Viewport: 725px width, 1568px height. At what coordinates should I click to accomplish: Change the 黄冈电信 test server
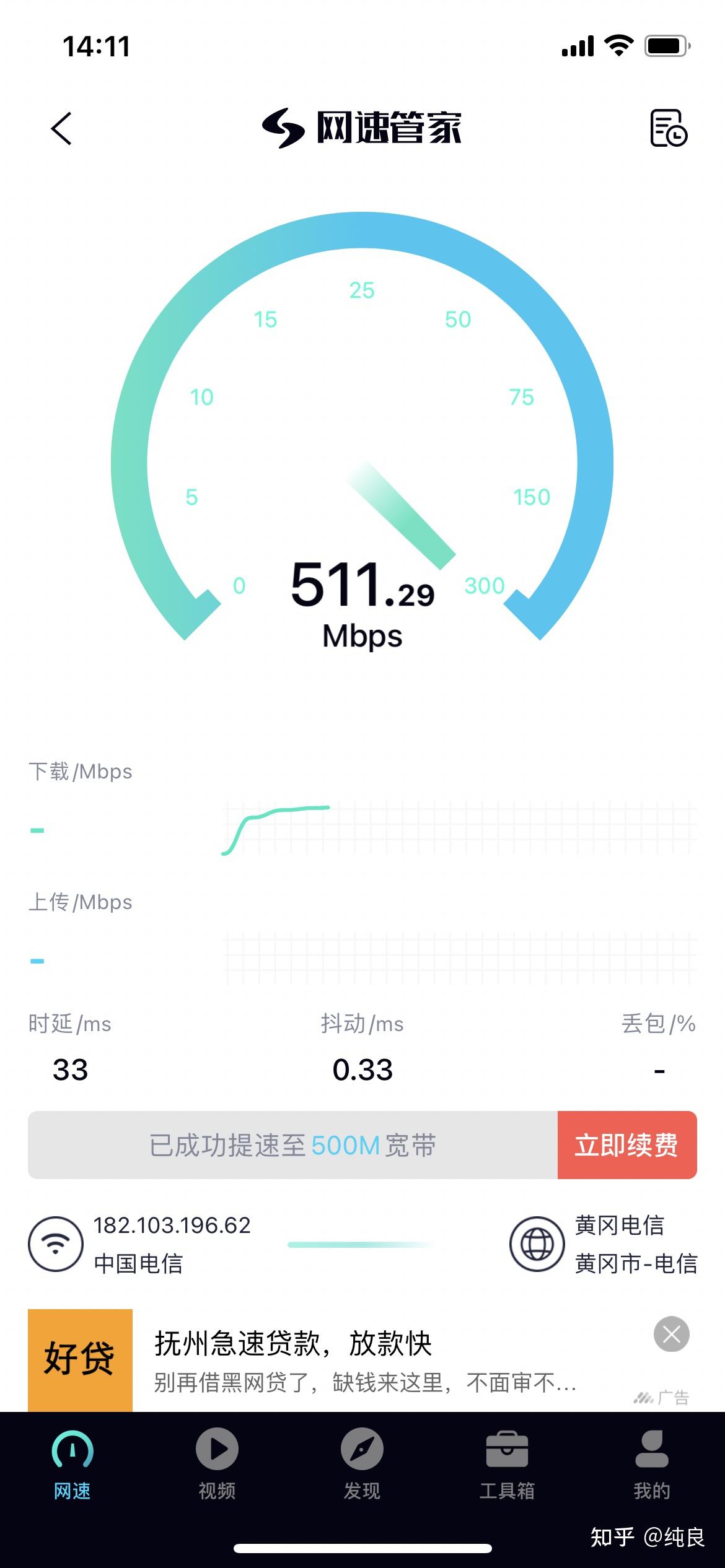click(603, 1245)
